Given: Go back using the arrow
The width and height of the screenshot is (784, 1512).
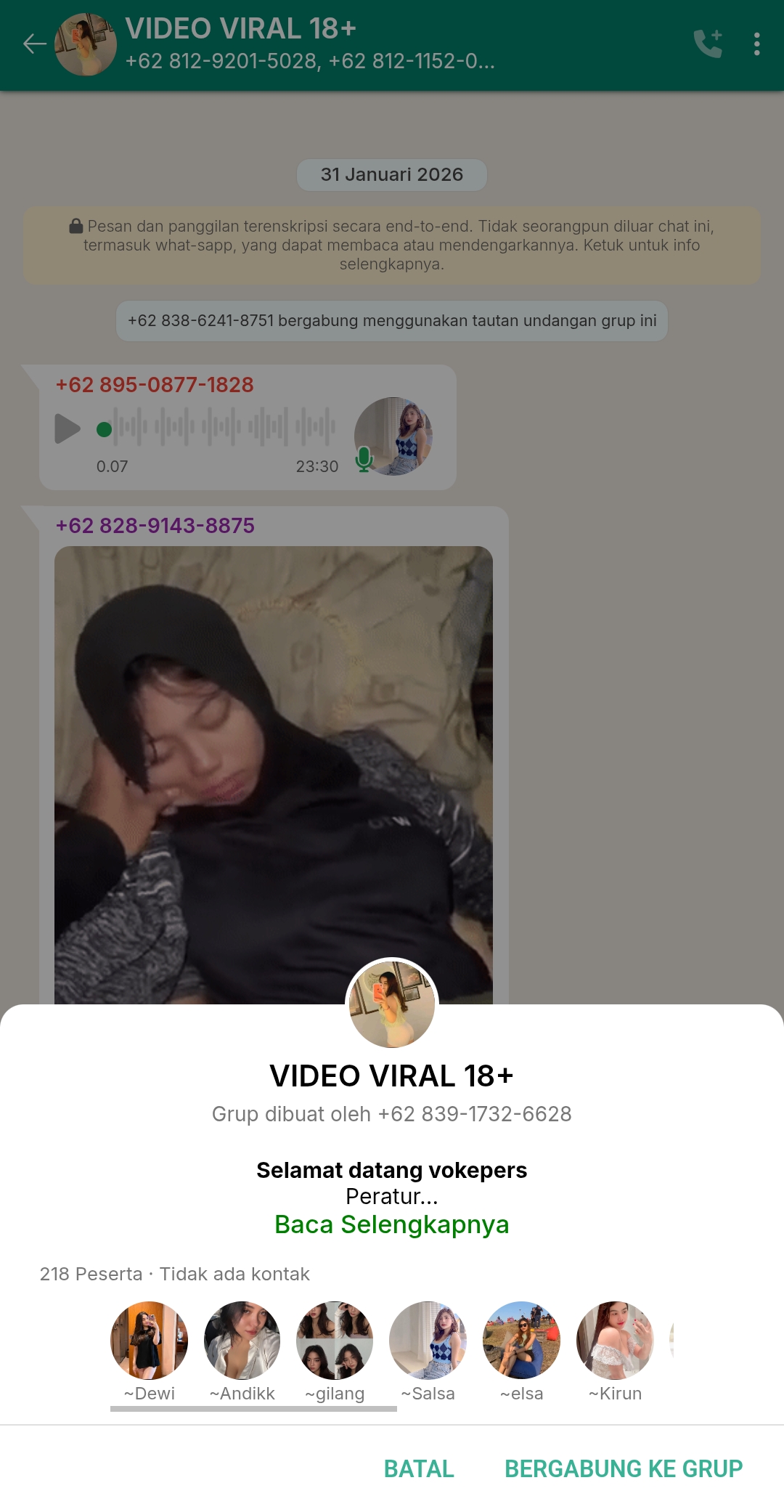Looking at the screenshot, I should (34, 44).
